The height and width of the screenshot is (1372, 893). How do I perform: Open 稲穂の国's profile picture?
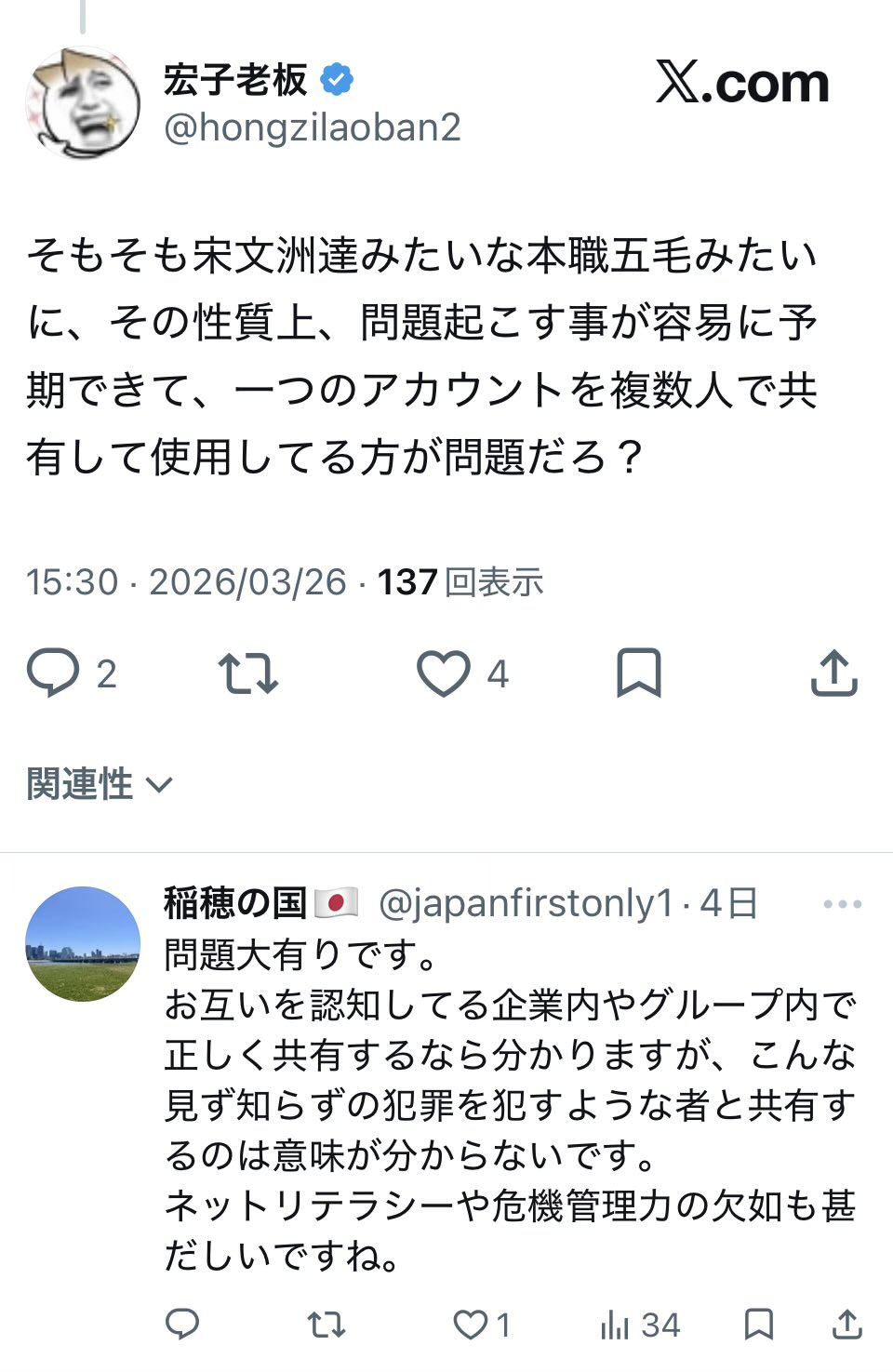click(x=82, y=943)
